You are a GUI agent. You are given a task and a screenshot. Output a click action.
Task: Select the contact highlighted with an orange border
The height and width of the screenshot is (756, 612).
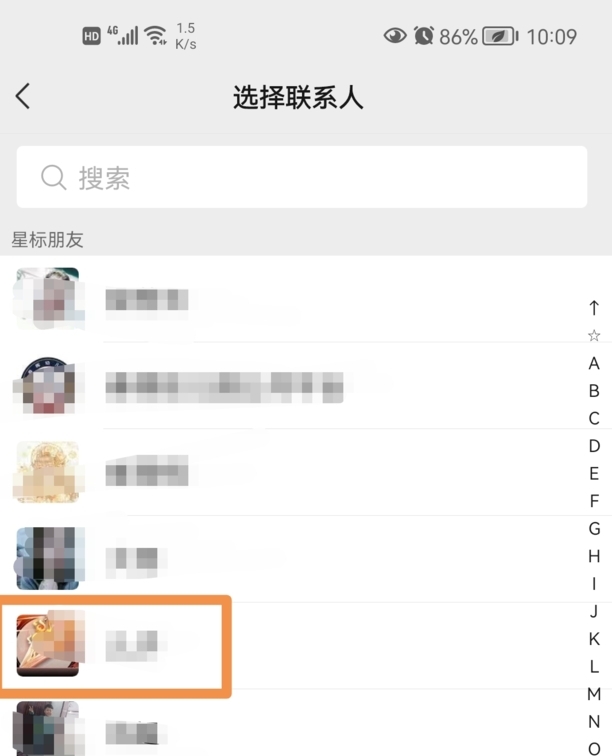pos(116,646)
